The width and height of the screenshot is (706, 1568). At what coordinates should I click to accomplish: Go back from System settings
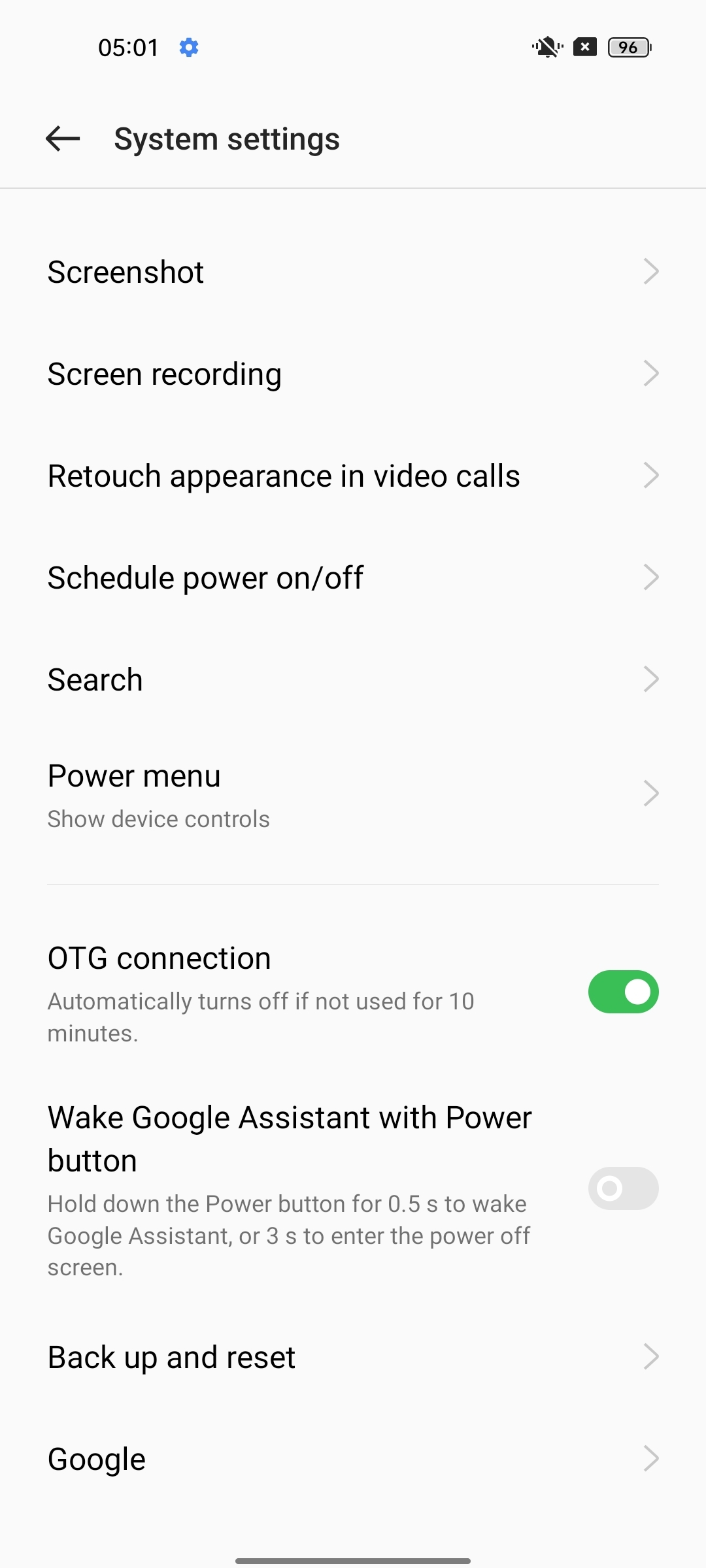click(63, 139)
